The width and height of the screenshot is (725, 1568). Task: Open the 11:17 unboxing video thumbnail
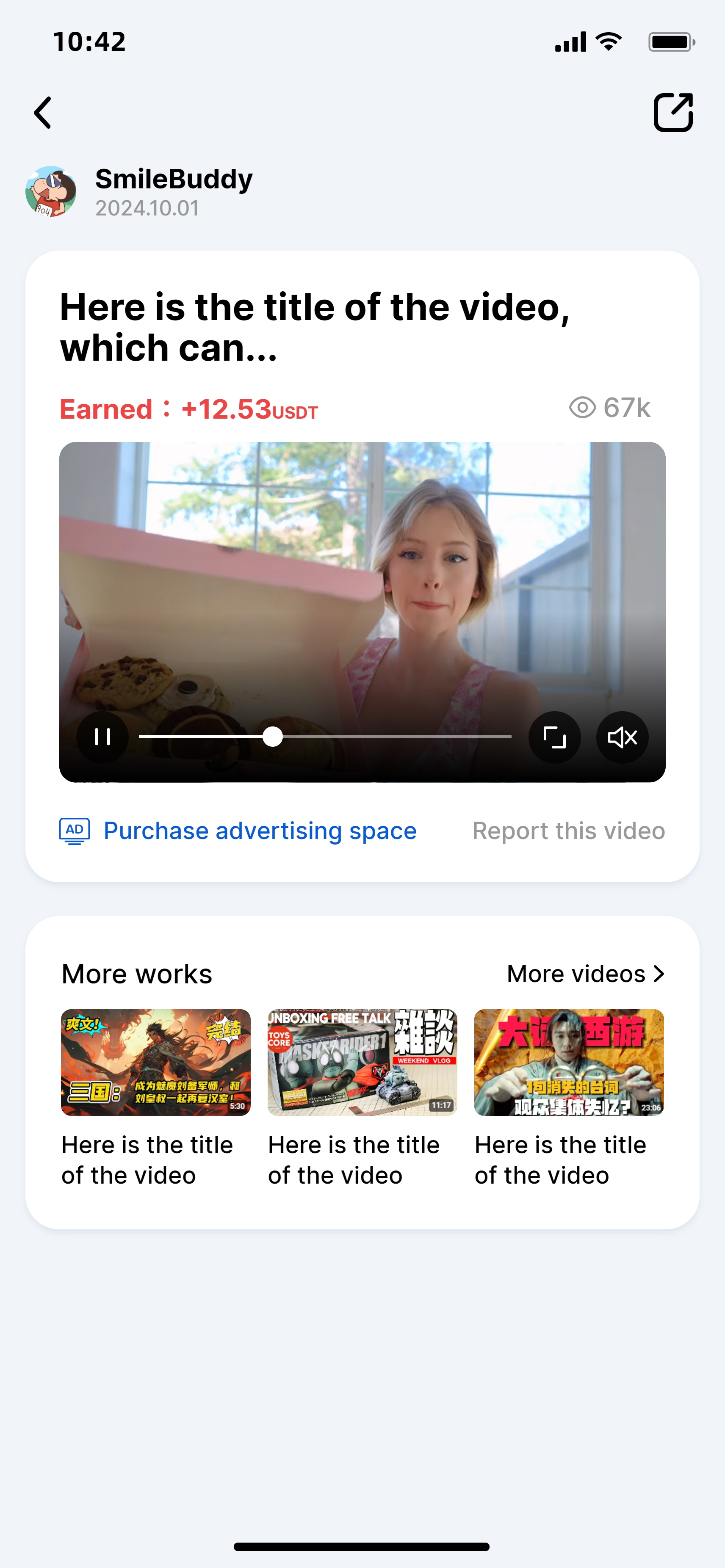click(x=362, y=1062)
